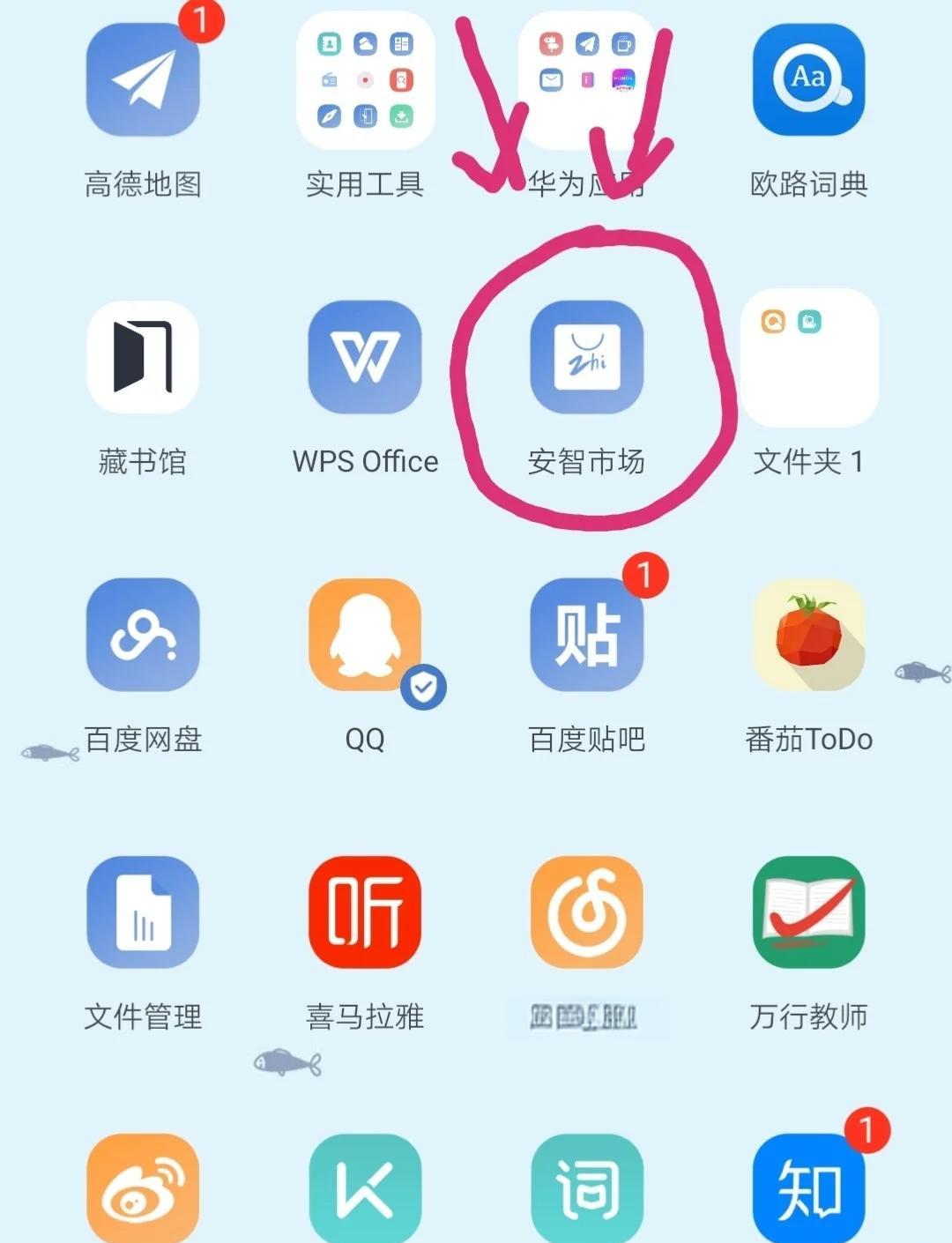Expand the 华为应用 folder
The height and width of the screenshot is (1243, 952).
coord(586,79)
